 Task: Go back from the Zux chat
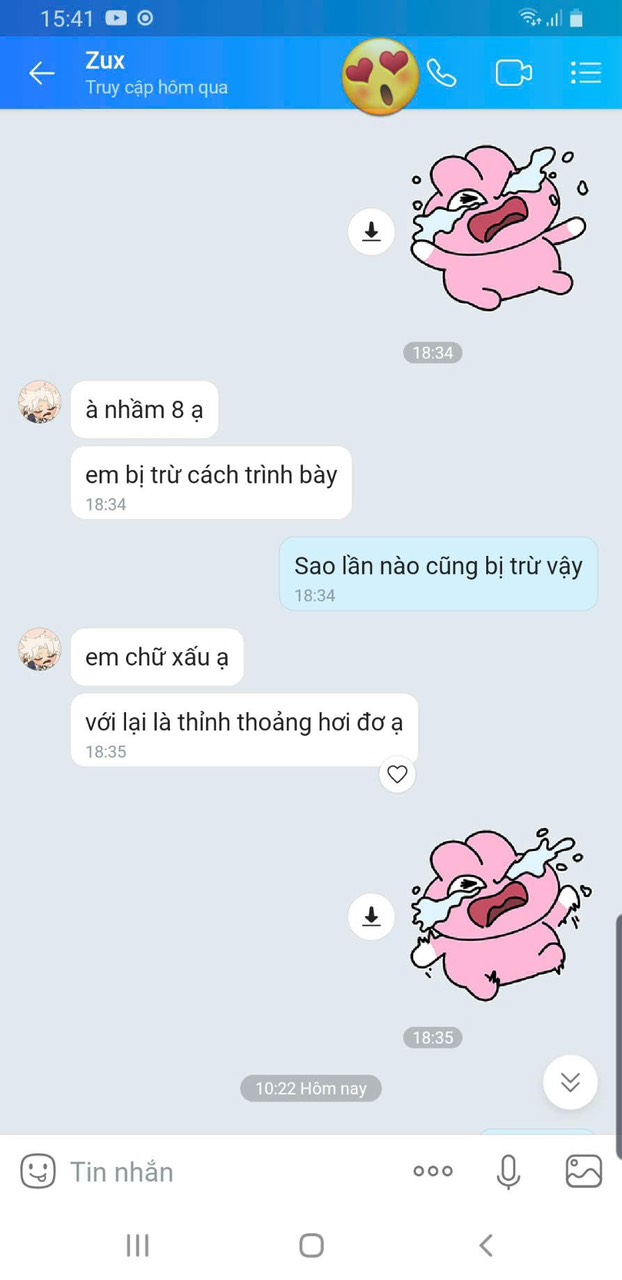tap(41, 73)
